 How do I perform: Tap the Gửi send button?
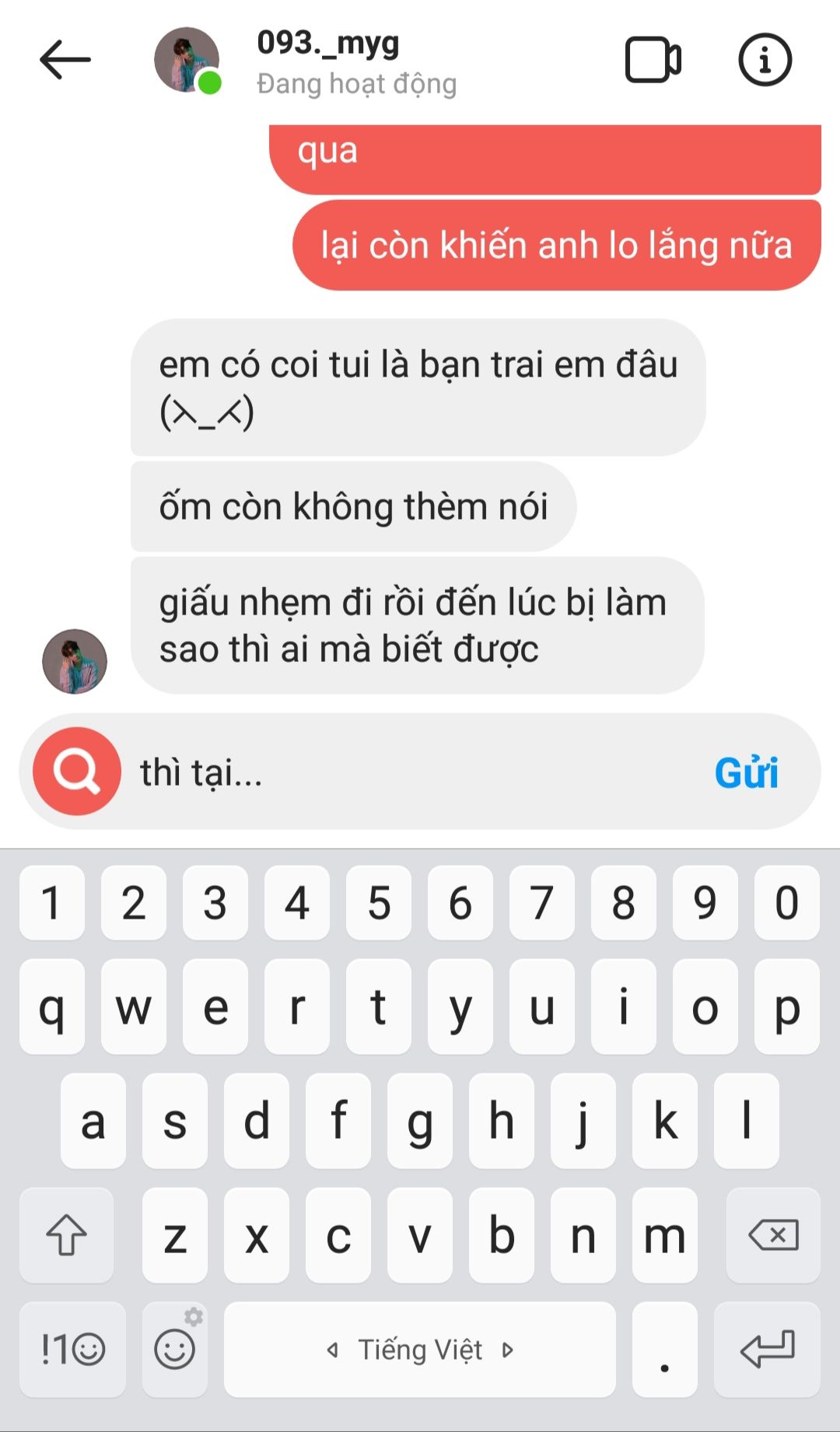pos(746,772)
